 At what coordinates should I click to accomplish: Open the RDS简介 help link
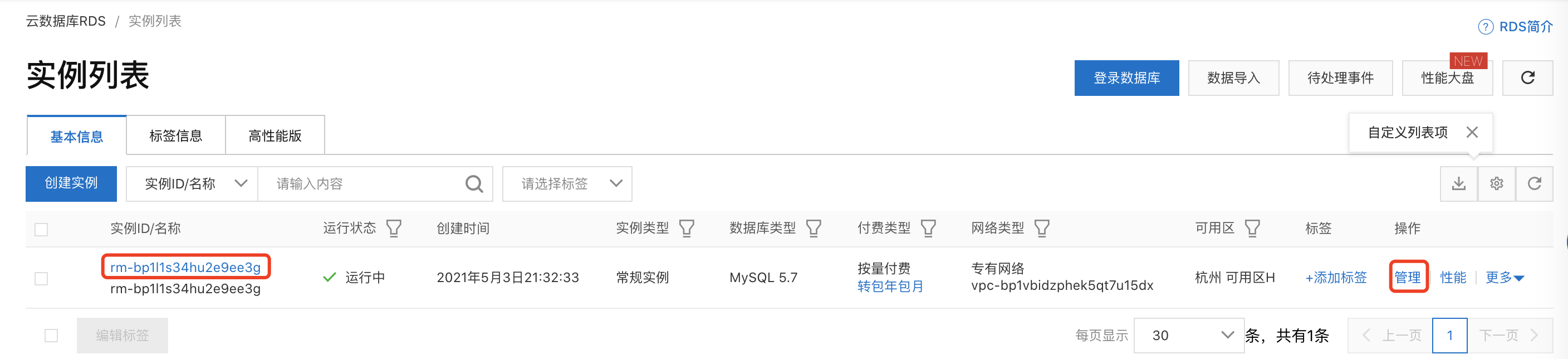1516,27
